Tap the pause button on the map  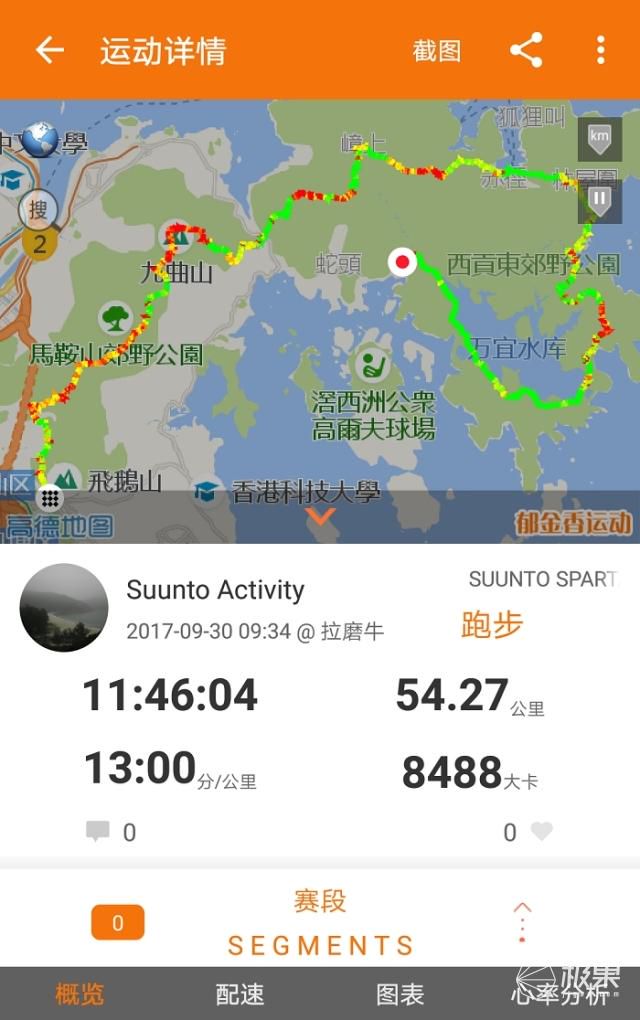600,198
